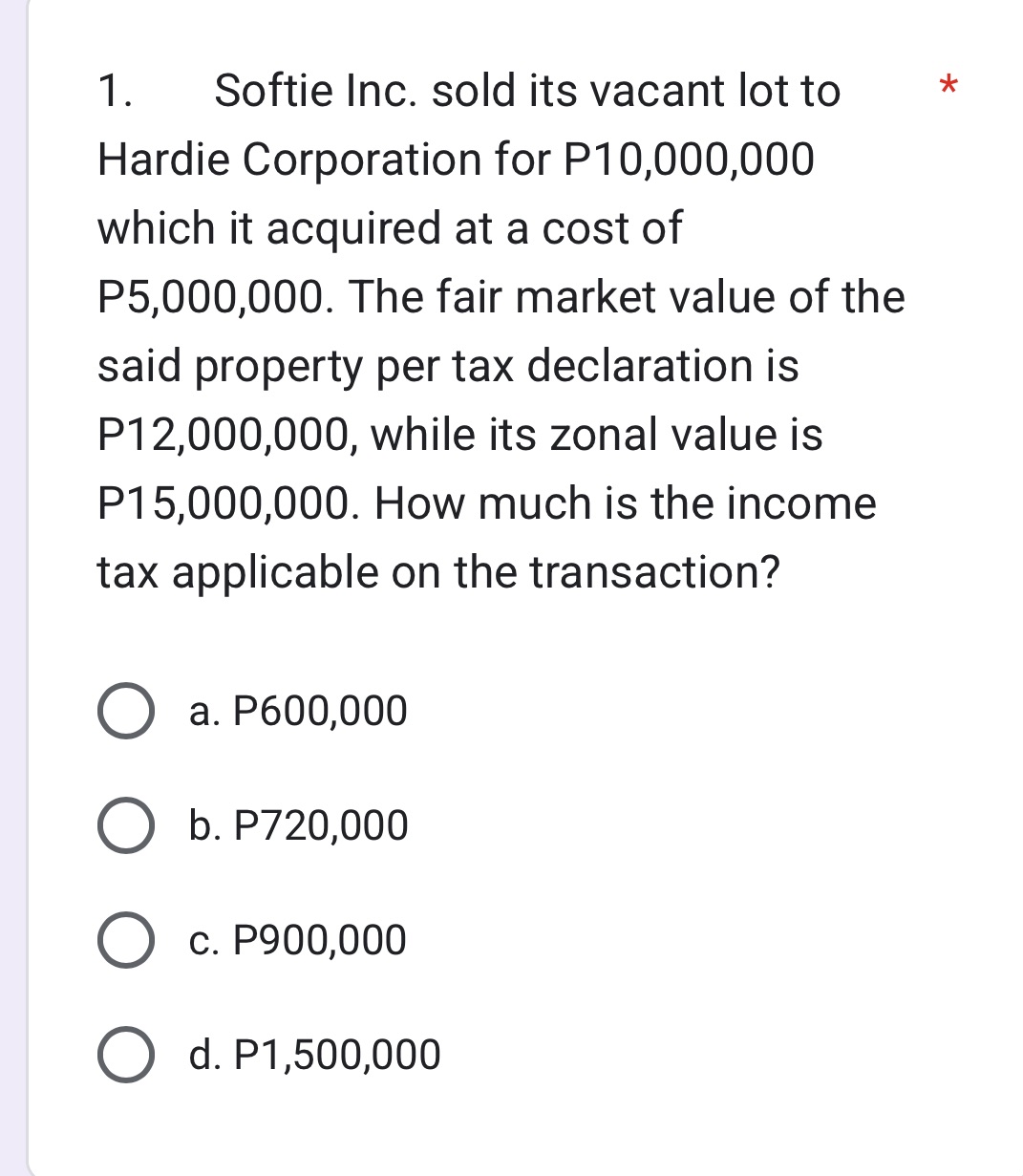Click the amount P5,000,000 in the question text
This screenshot has width=1023, height=1176.
pos(211,298)
